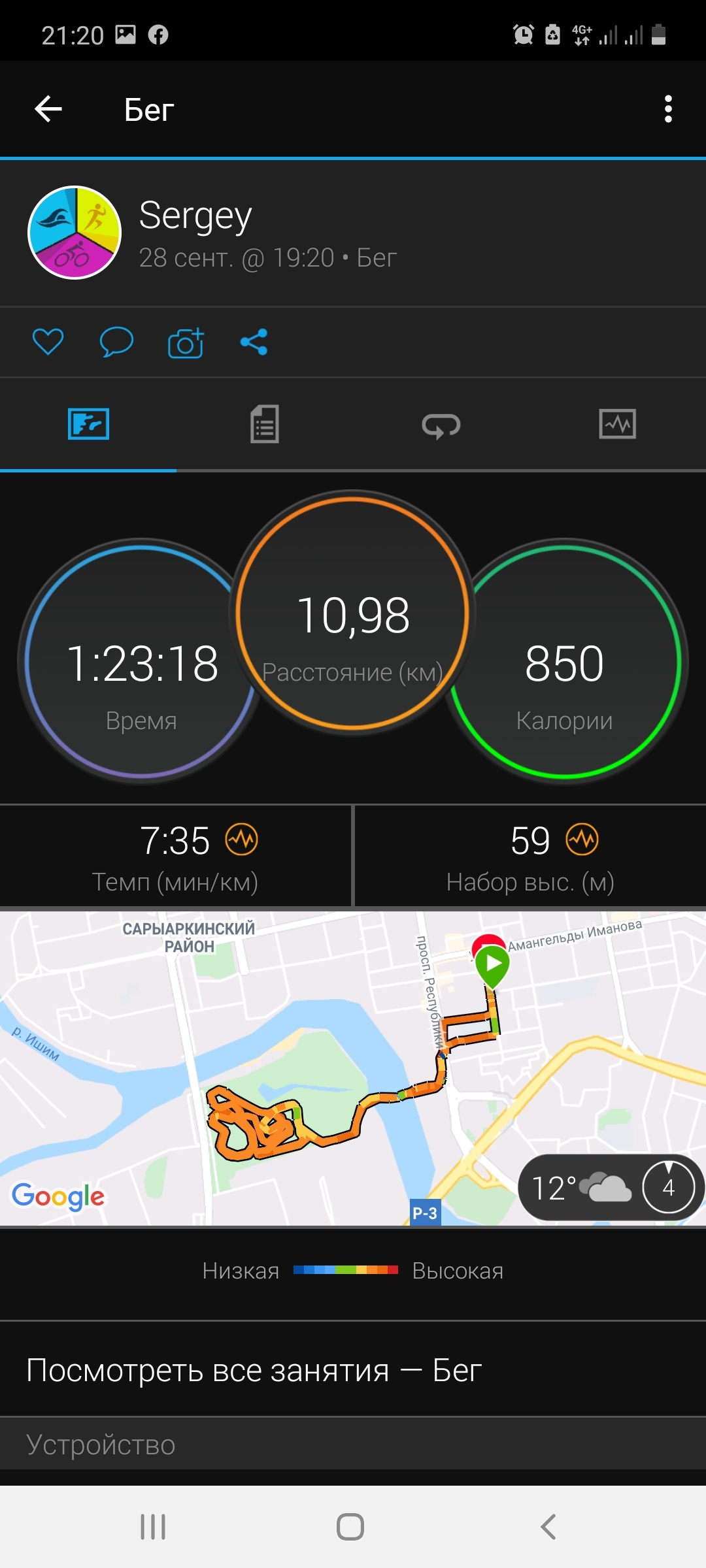706x1568 pixels.
Task: Open recent apps from navigation bar
Action: pos(153,1527)
